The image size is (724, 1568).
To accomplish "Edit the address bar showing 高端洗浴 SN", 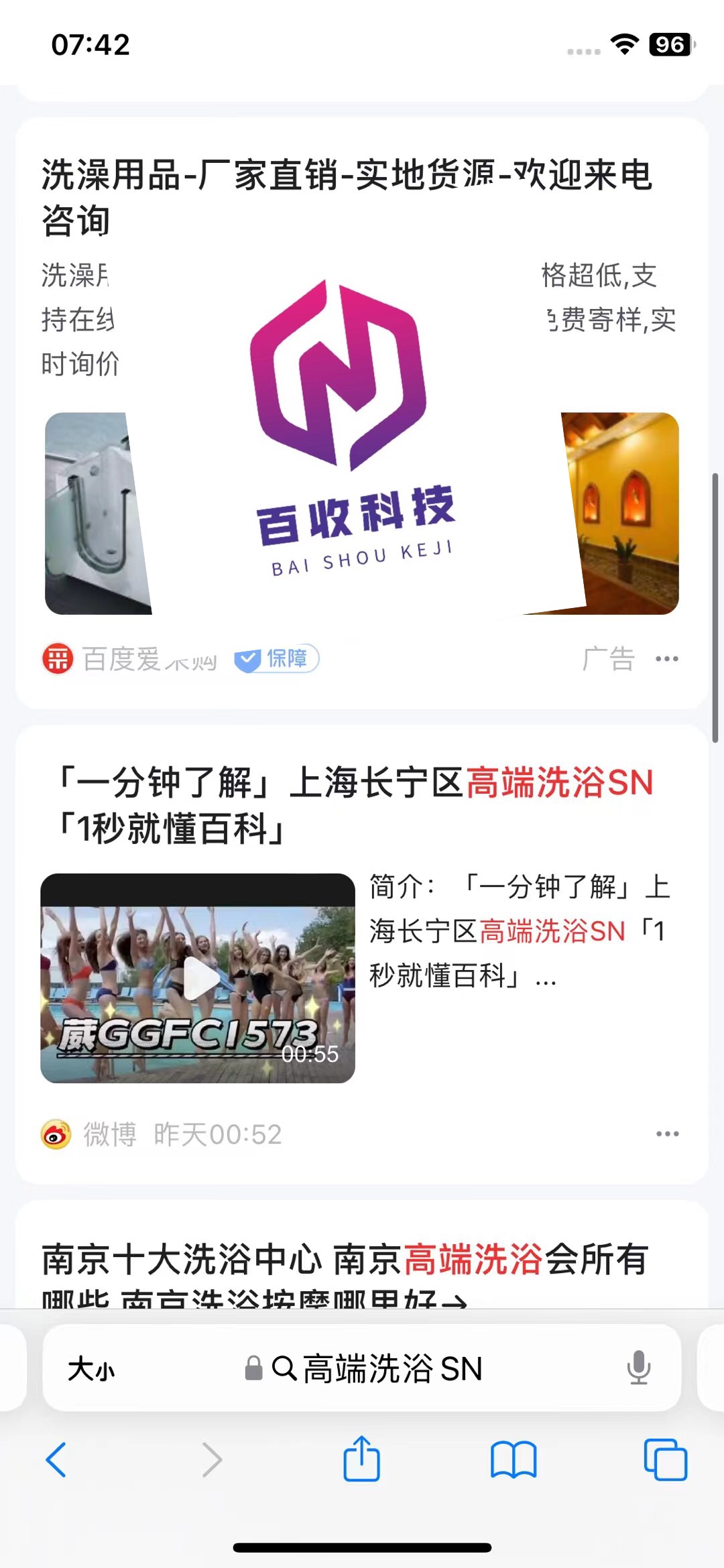I will click(x=363, y=1368).
